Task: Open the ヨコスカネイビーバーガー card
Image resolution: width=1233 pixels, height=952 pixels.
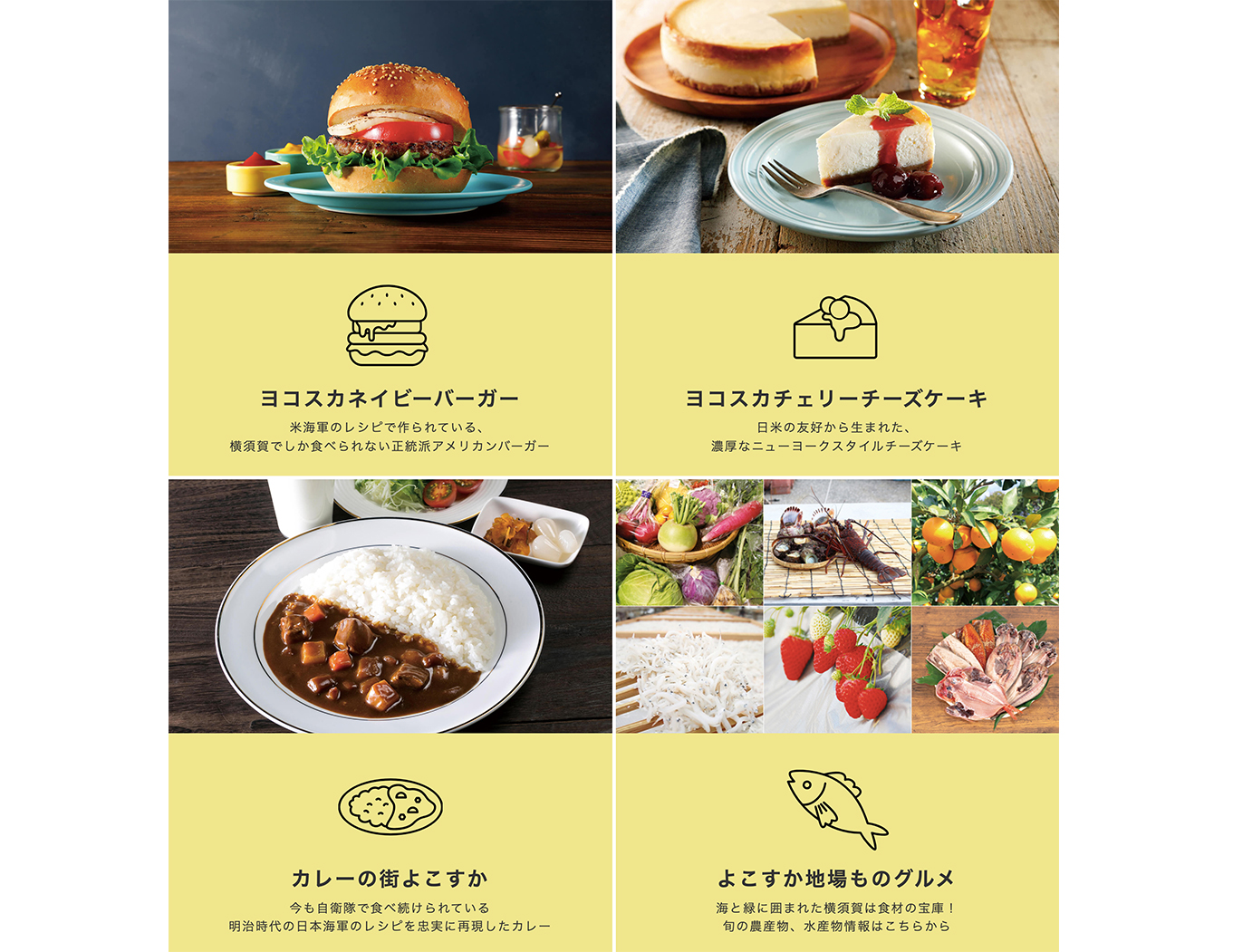Action: coord(390,398)
